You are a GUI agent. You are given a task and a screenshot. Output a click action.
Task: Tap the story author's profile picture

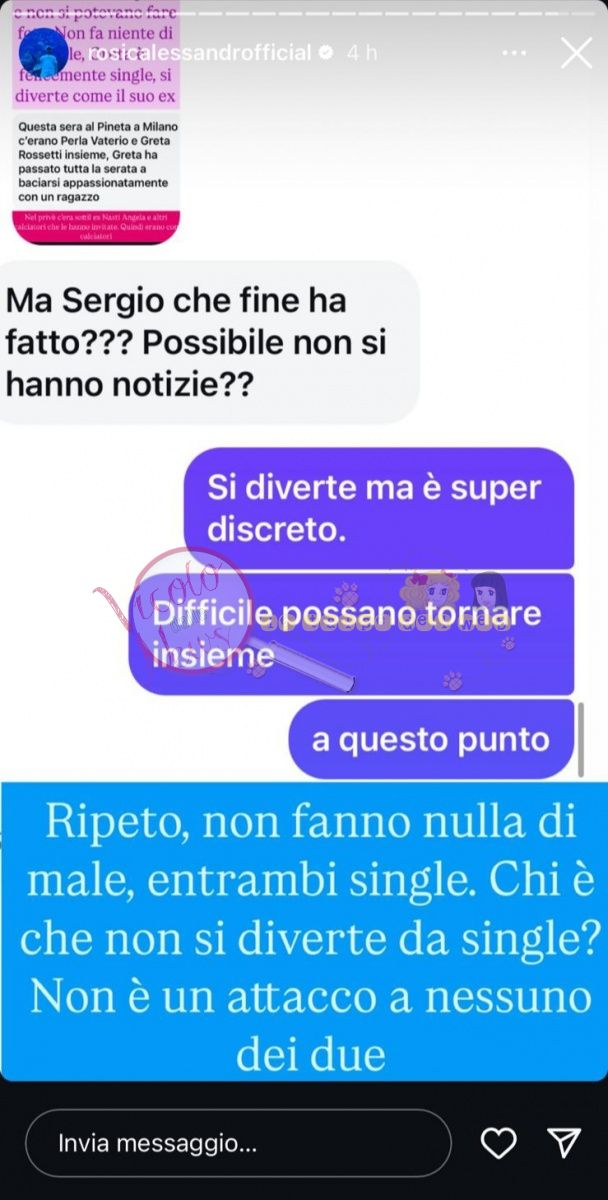(x=44, y=53)
